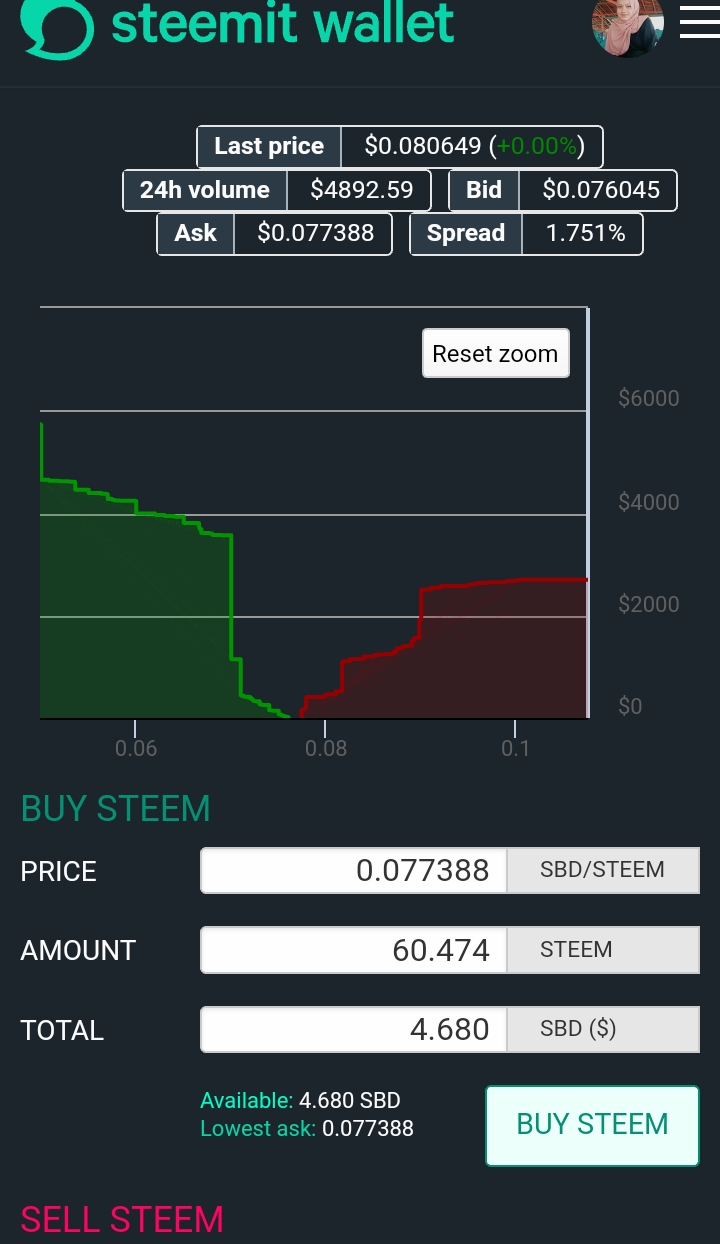Screen dimensions: 720x1244
Task: Go to the Steemit Wallet home logo
Action: pos(237,25)
